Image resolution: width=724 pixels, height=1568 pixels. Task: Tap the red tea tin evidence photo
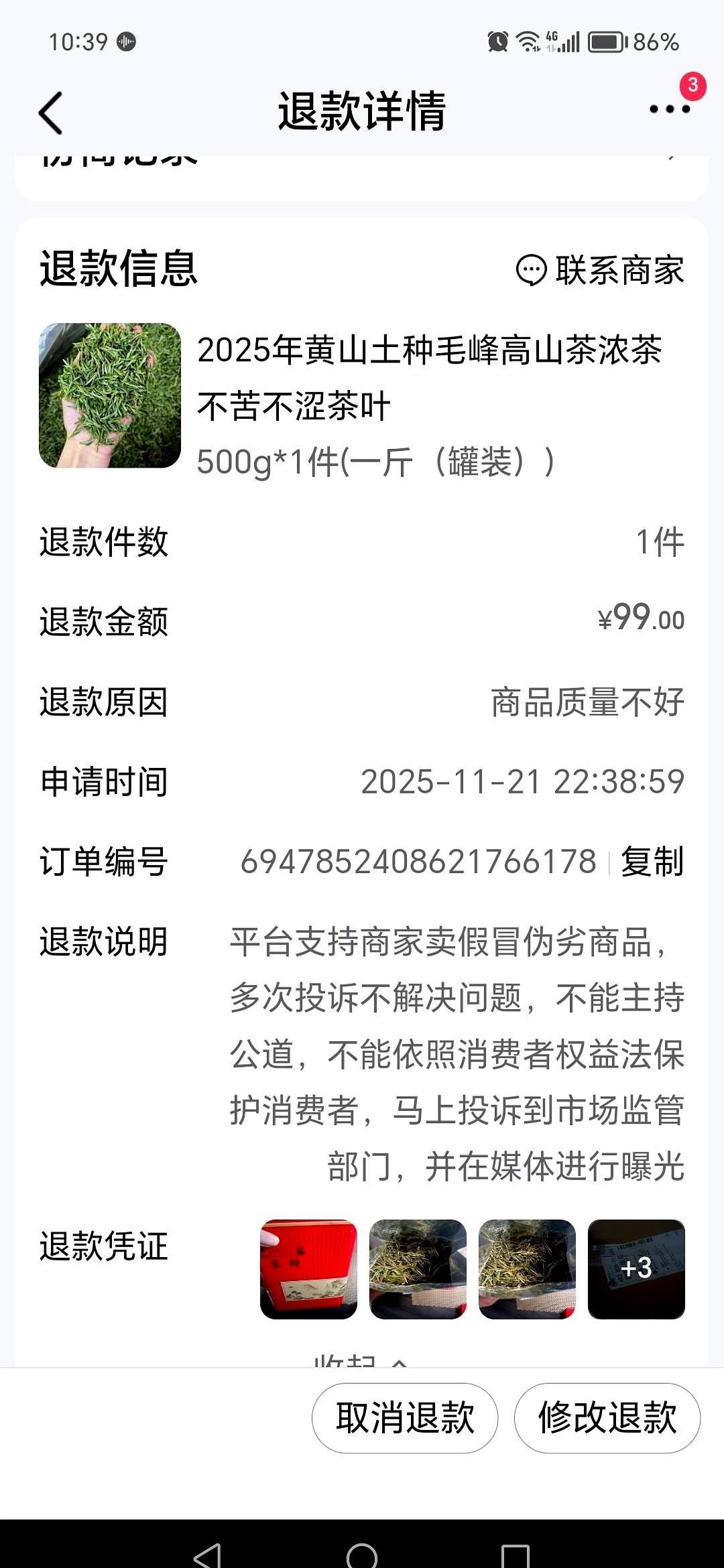click(x=309, y=1271)
